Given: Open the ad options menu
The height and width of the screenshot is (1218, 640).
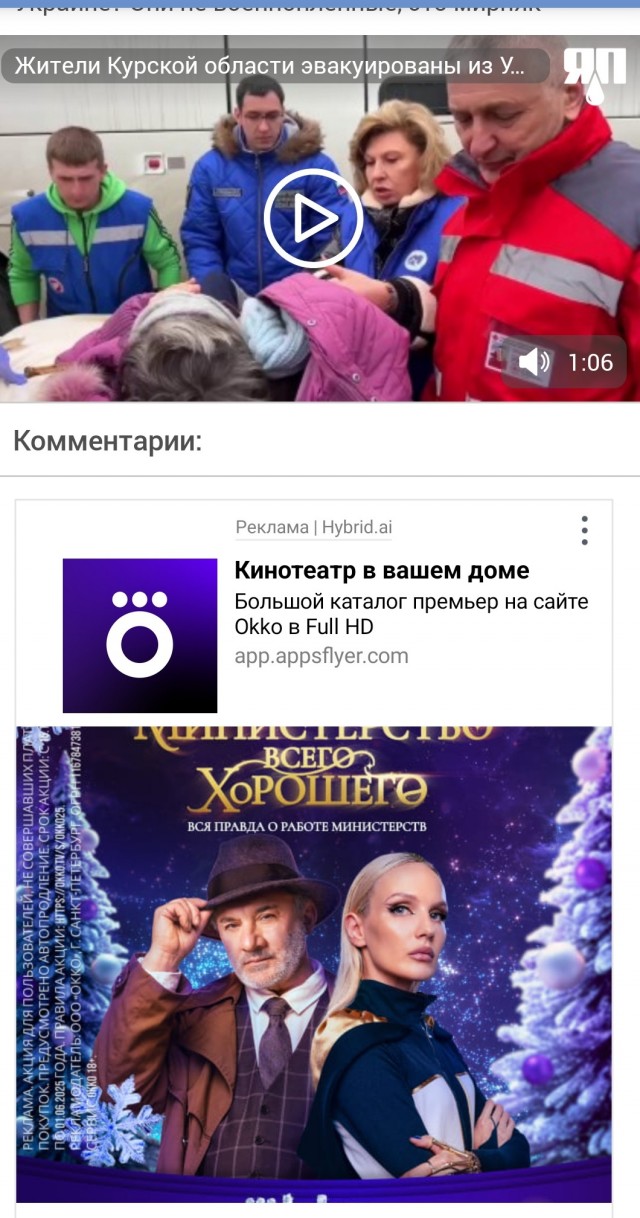Looking at the screenshot, I should click(x=584, y=530).
